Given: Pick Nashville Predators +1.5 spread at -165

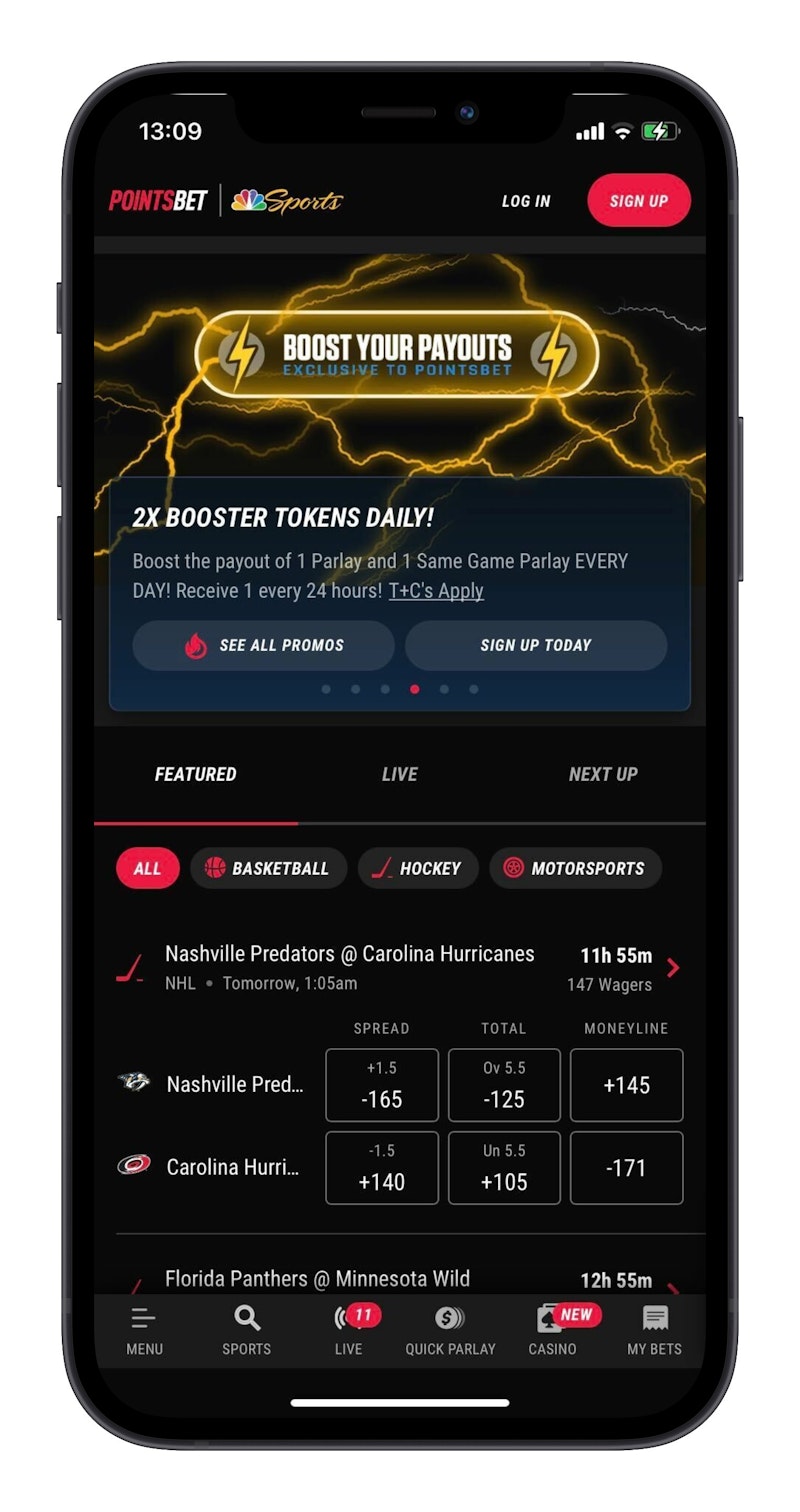Looking at the screenshot, I should pyautogui.click(x=382, y=1085).
